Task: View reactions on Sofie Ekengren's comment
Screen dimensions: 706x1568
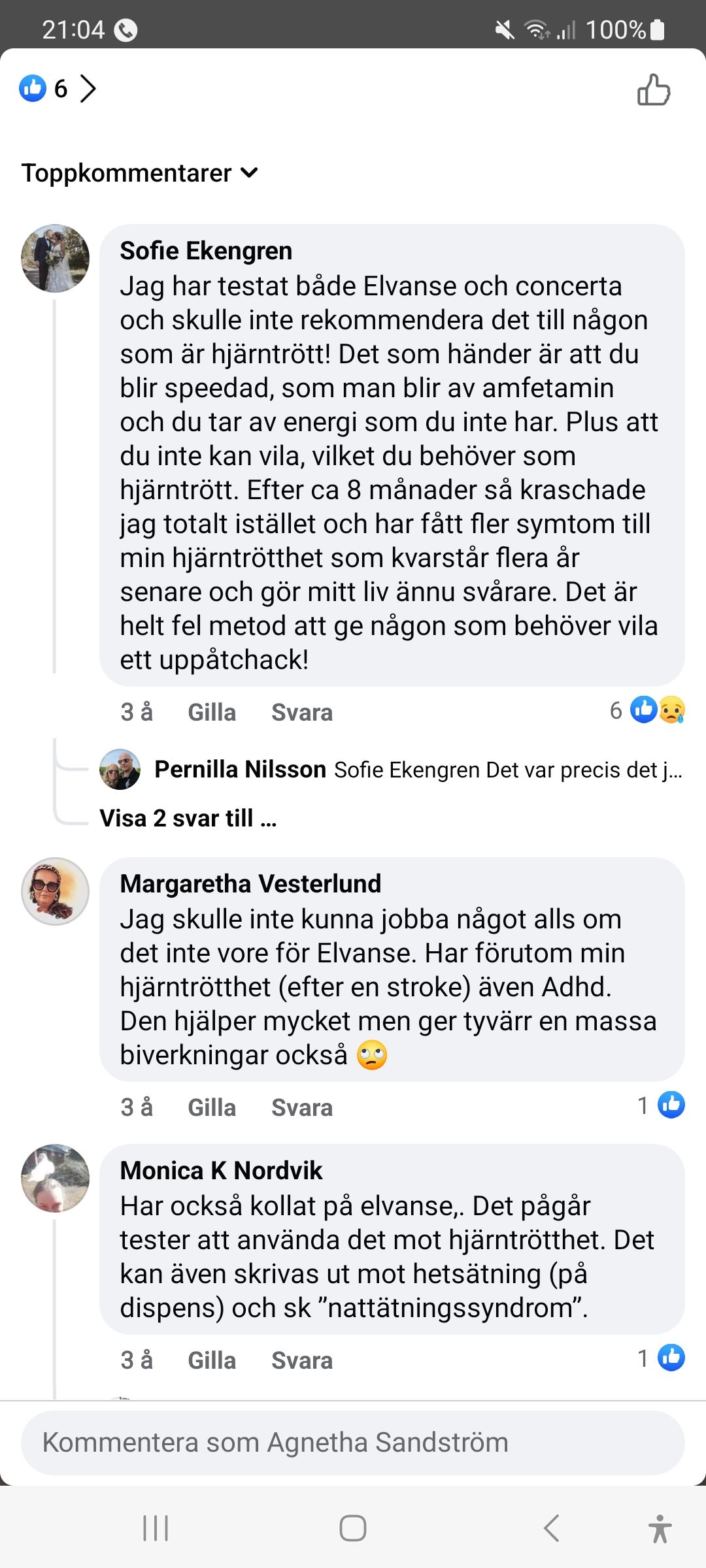Action: coord(647,710)
